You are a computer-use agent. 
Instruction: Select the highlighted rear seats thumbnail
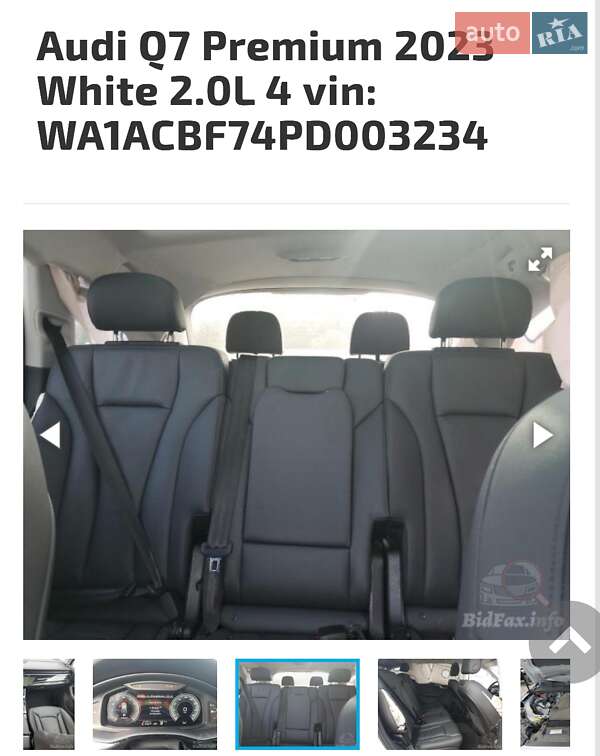[297, 703]
